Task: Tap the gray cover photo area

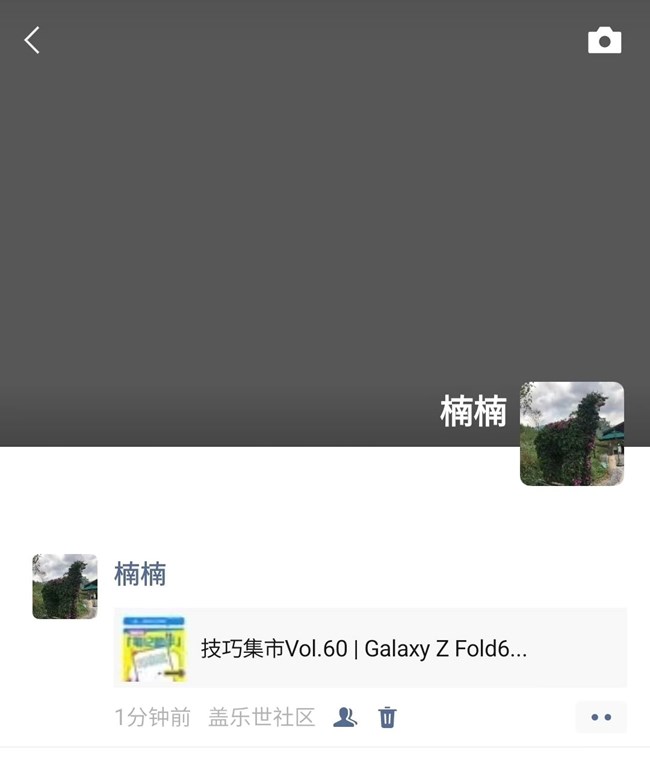Action: (x=300, y=220)
